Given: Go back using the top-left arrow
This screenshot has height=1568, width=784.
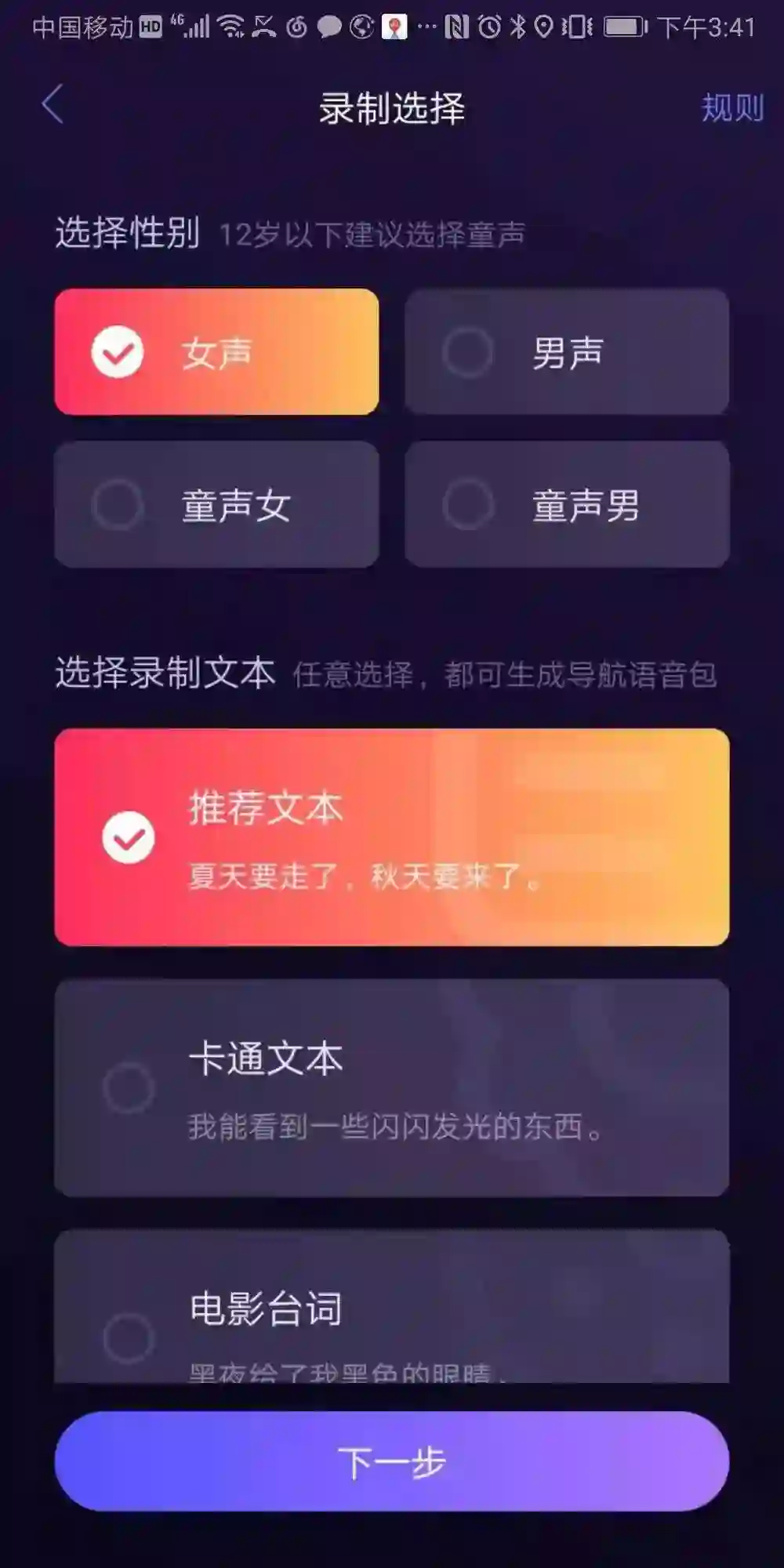Looking at the screenshot, I should (53, 105).
